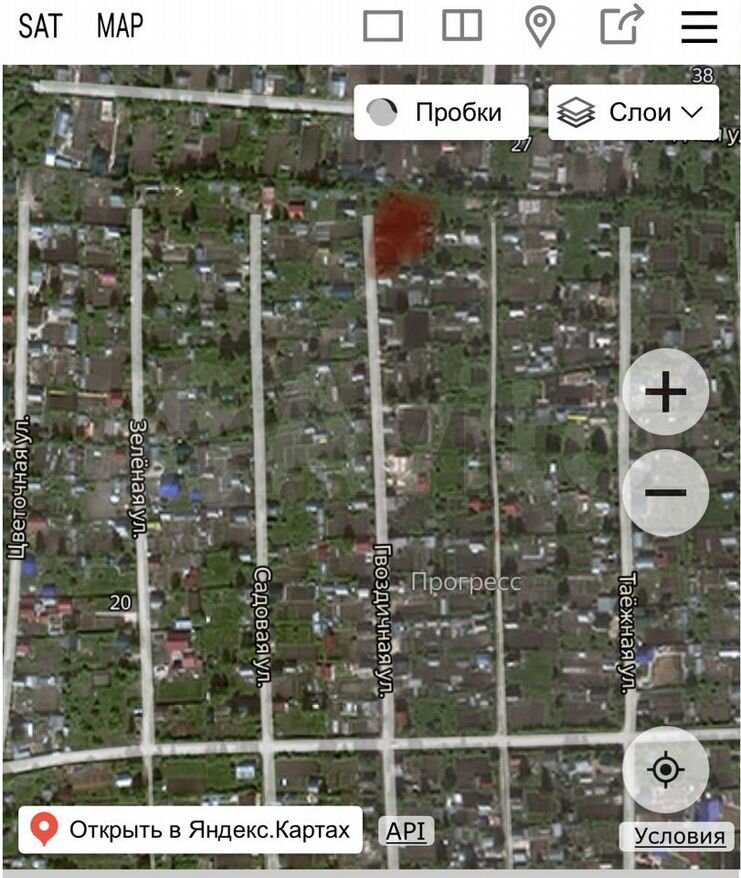Switch to SAT satellite view

pos(40,26)
